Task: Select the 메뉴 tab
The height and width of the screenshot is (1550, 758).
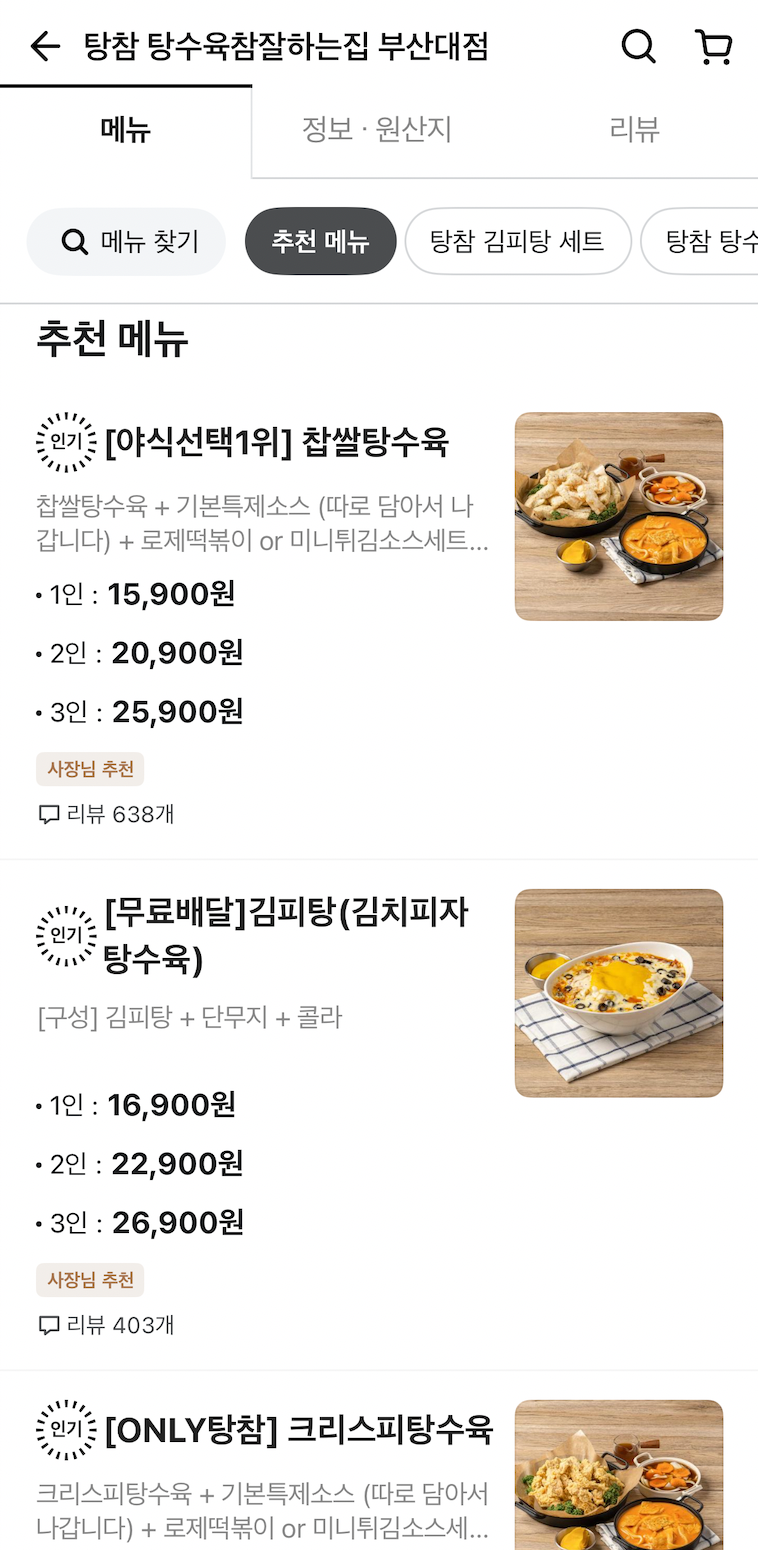Action: [126, 130]
